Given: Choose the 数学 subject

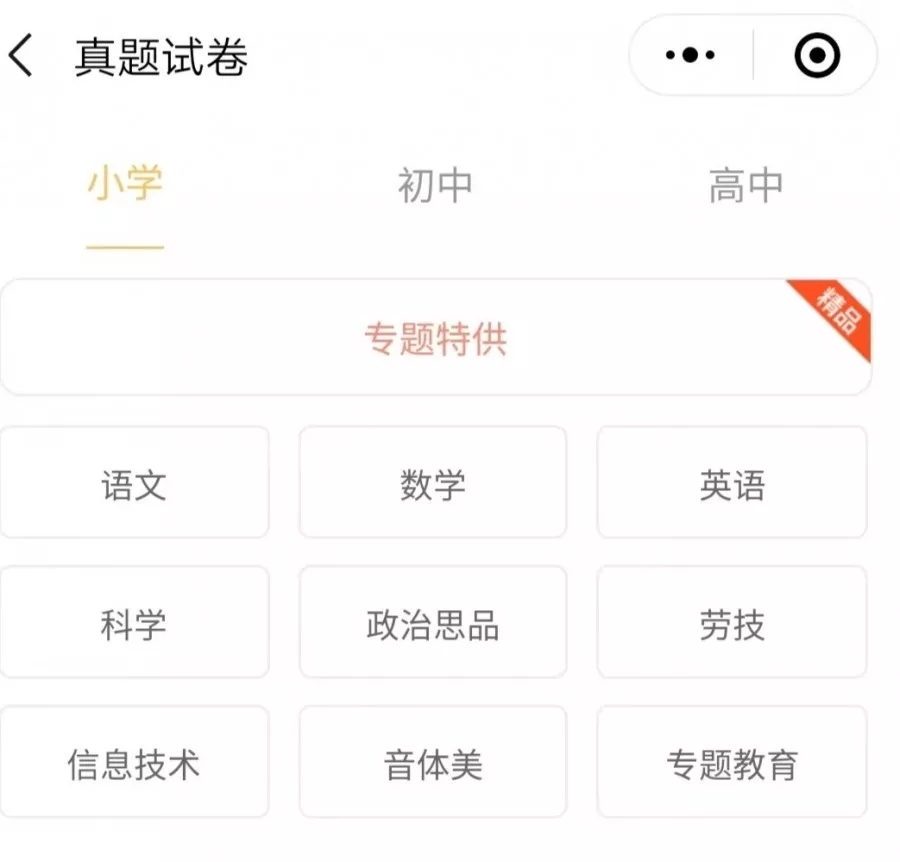Looking at the screenshot, I should tap(433, 484).
